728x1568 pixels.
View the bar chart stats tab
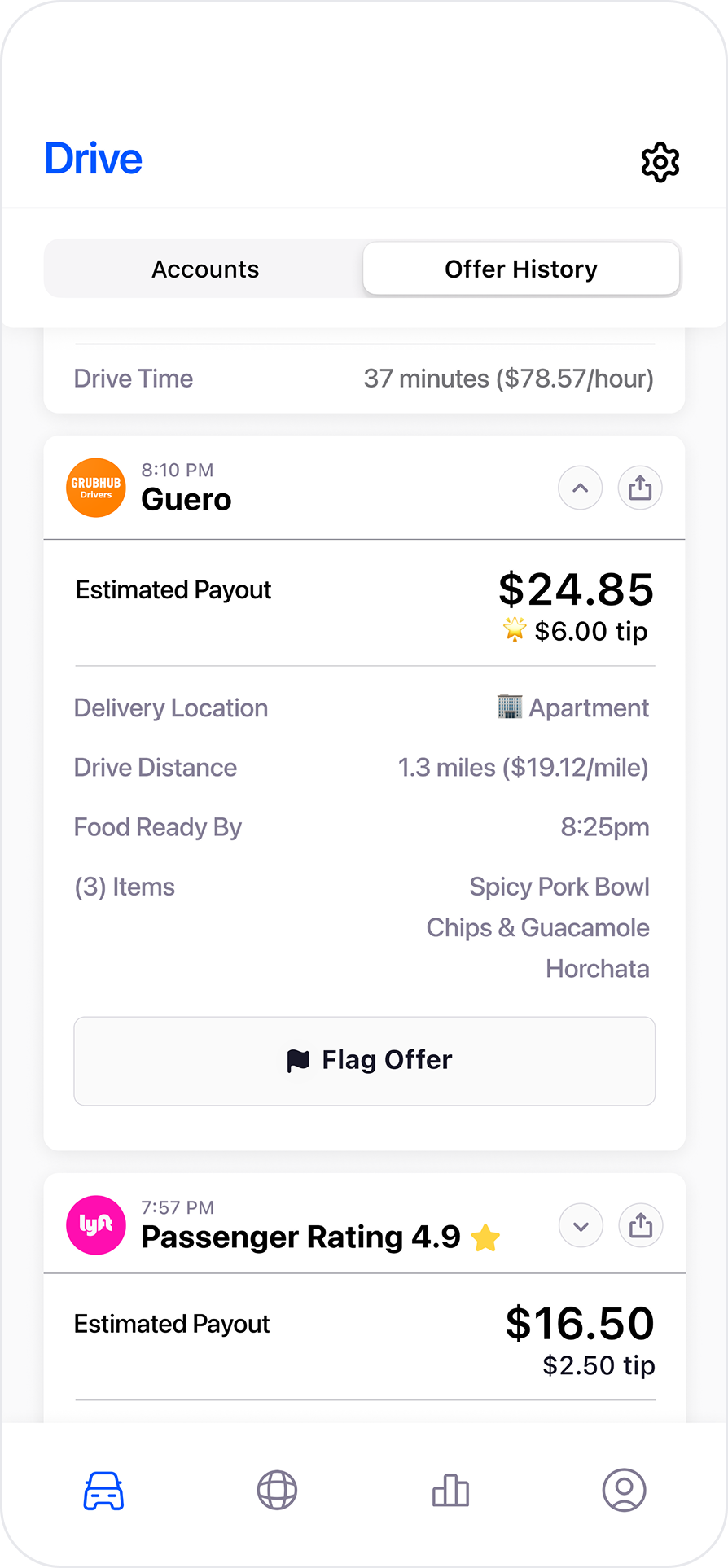pyautogui.click(x=450, y=1491)
